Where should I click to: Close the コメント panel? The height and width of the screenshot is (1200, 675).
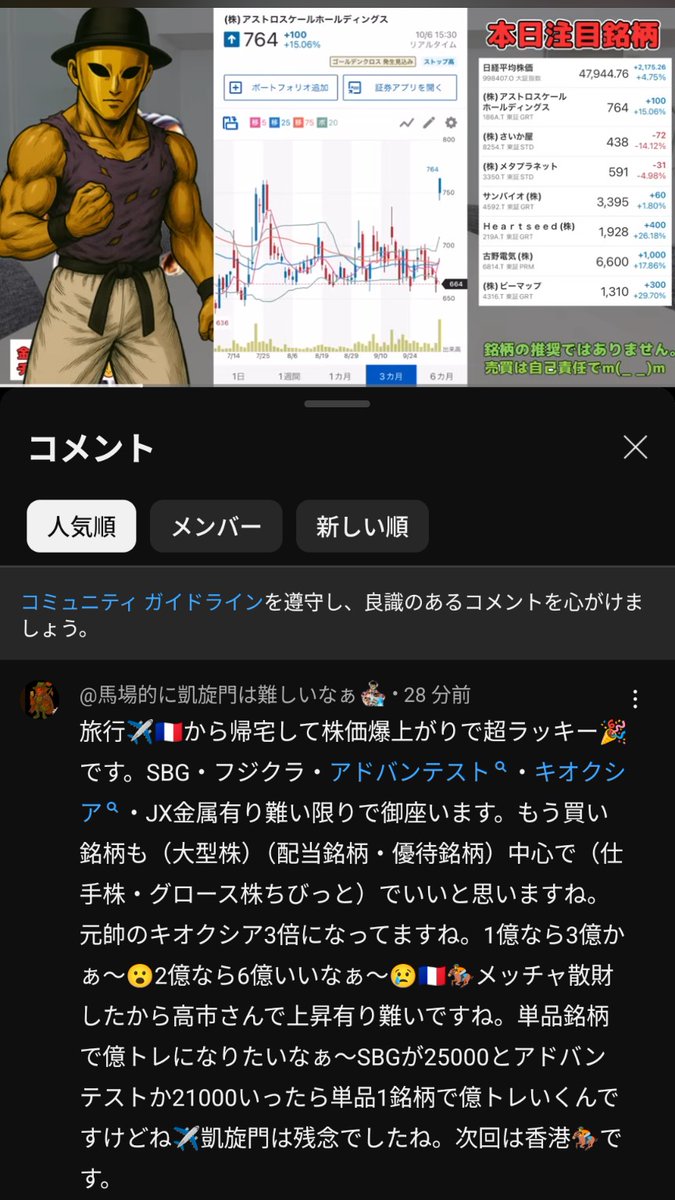tap(635, 447)
